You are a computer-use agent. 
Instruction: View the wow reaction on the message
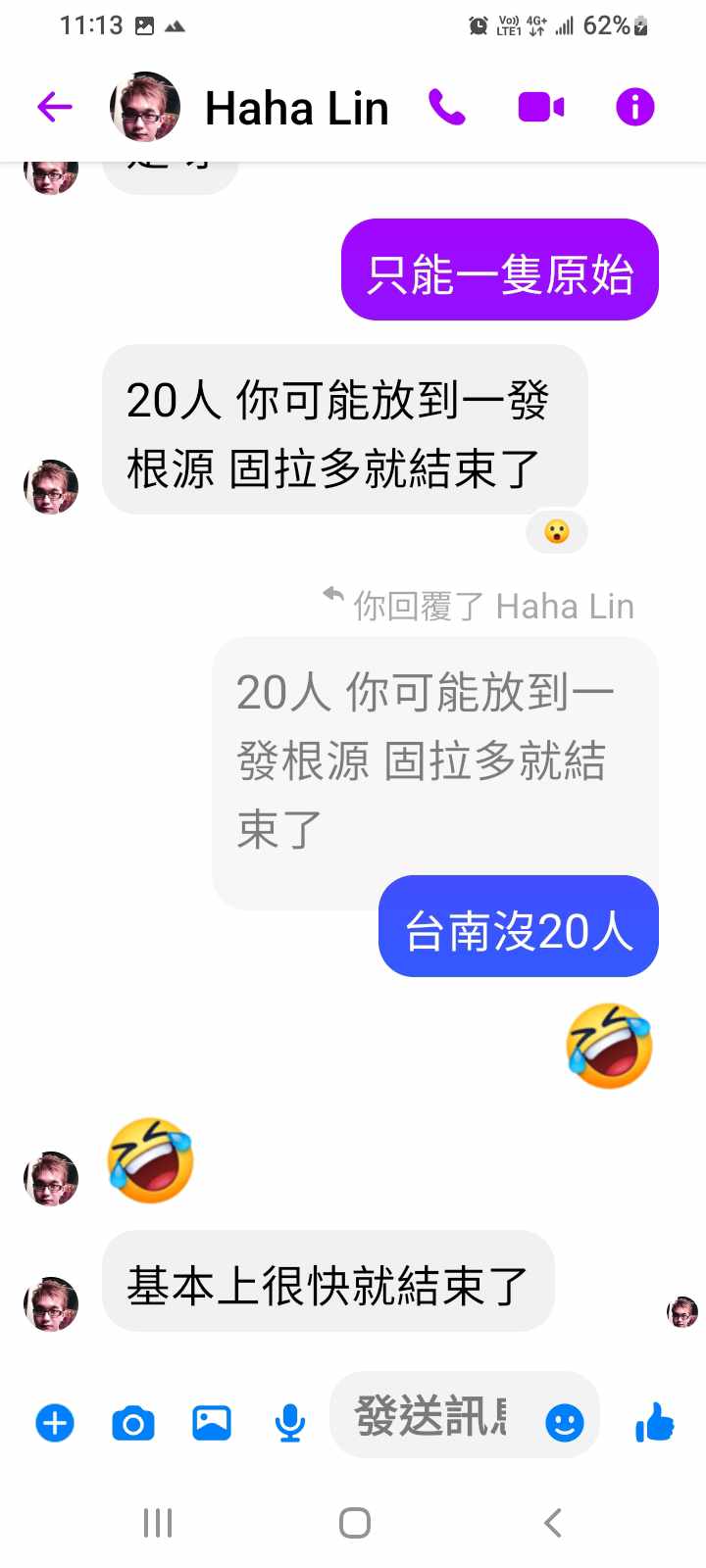pos(556,532)
